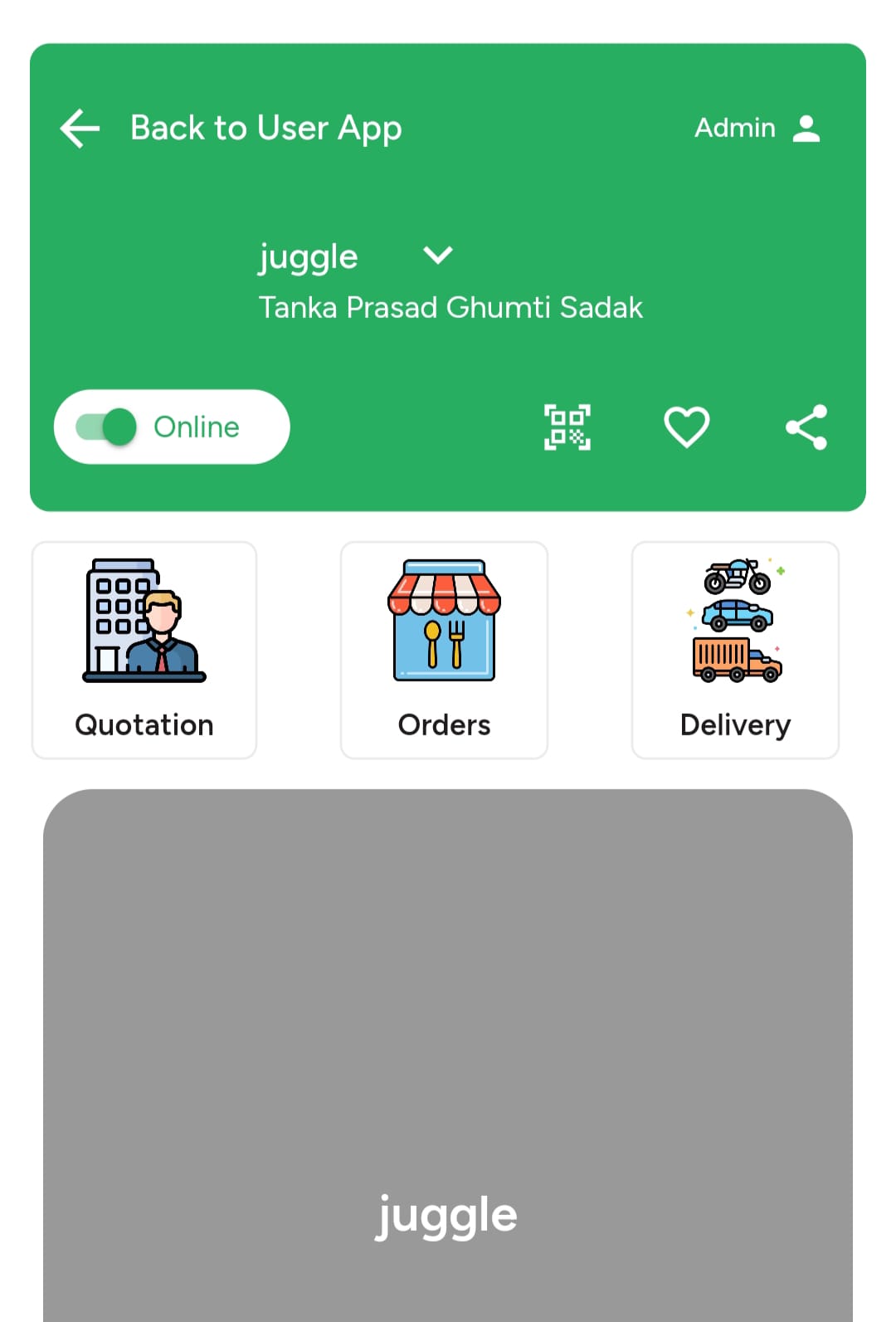Viewport: 896px width, 1322px height.
Task: Open the juggle banner image
Action: pyautogui.click(x=448, y=1054)
